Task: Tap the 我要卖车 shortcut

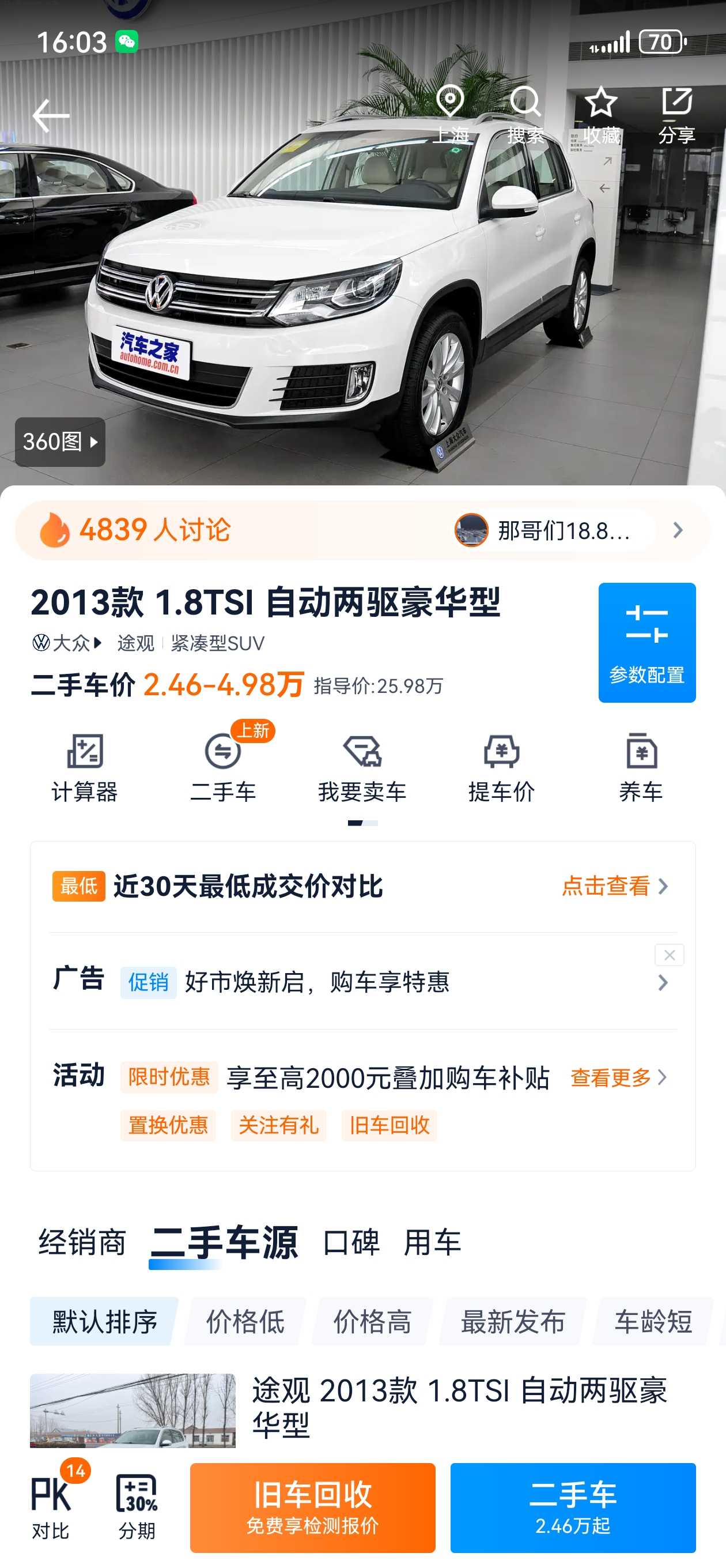Action: point(362,767)
